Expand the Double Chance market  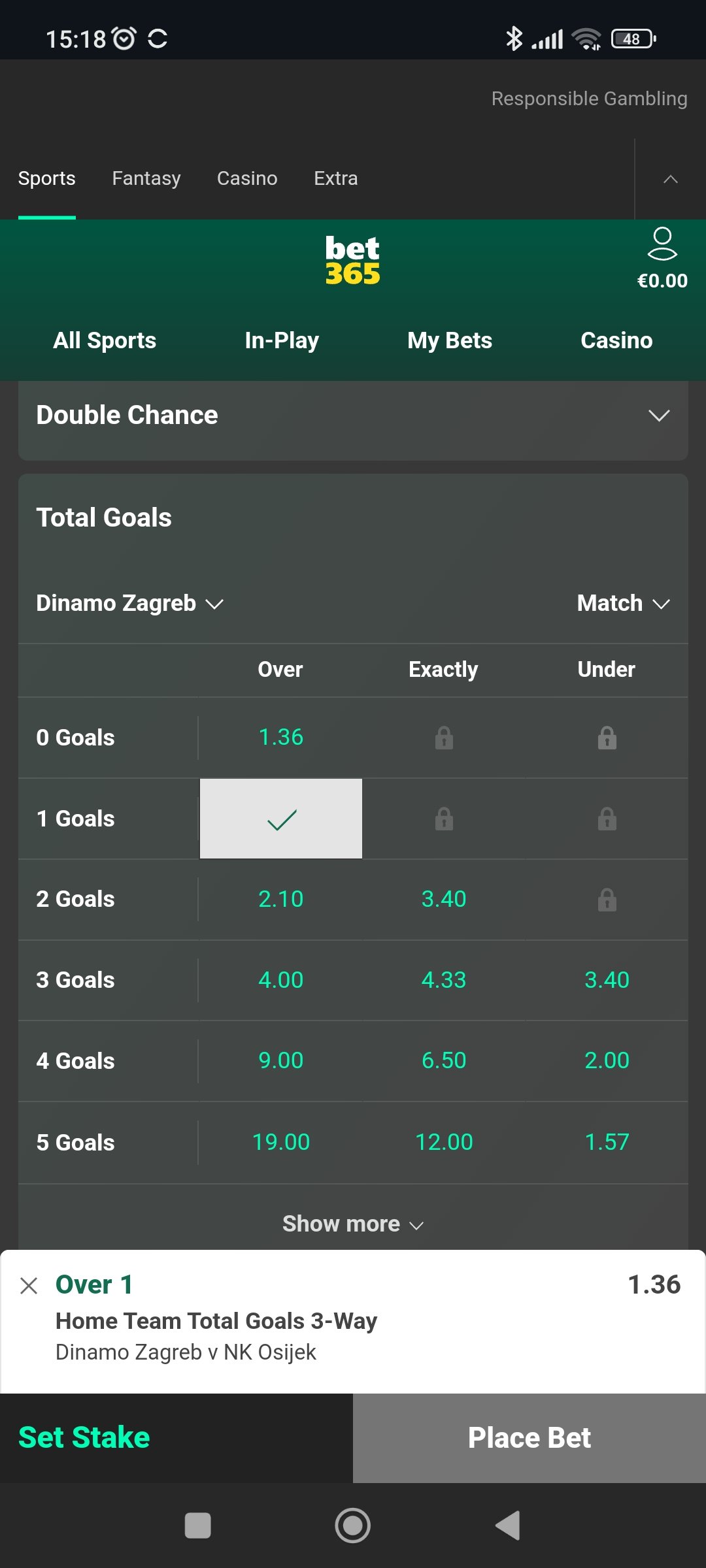(353, 416)
